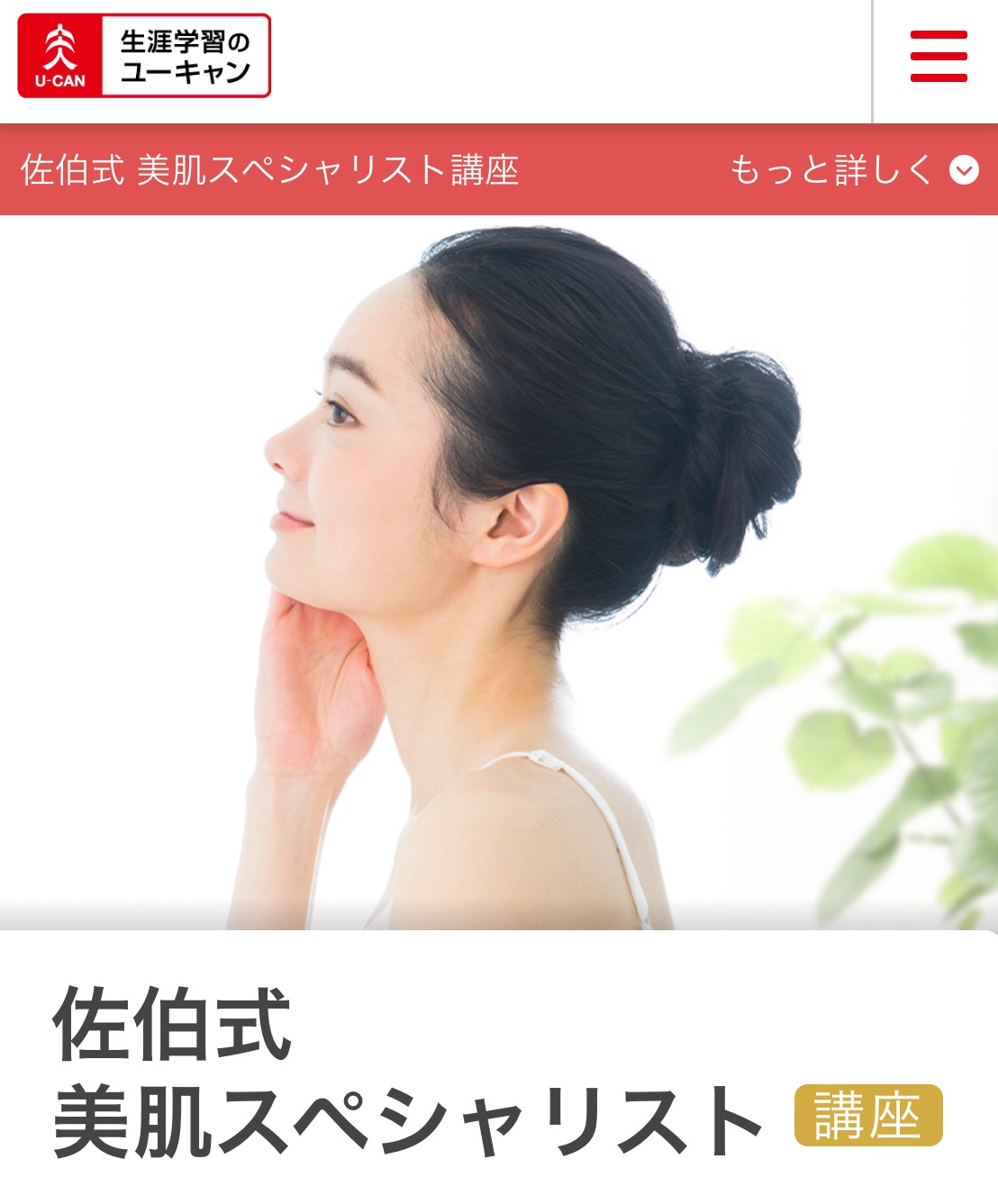This screenshot has height=1204, width=998.
Task: Expand the もっと詳しく section
Action: (x=852, y=170)
